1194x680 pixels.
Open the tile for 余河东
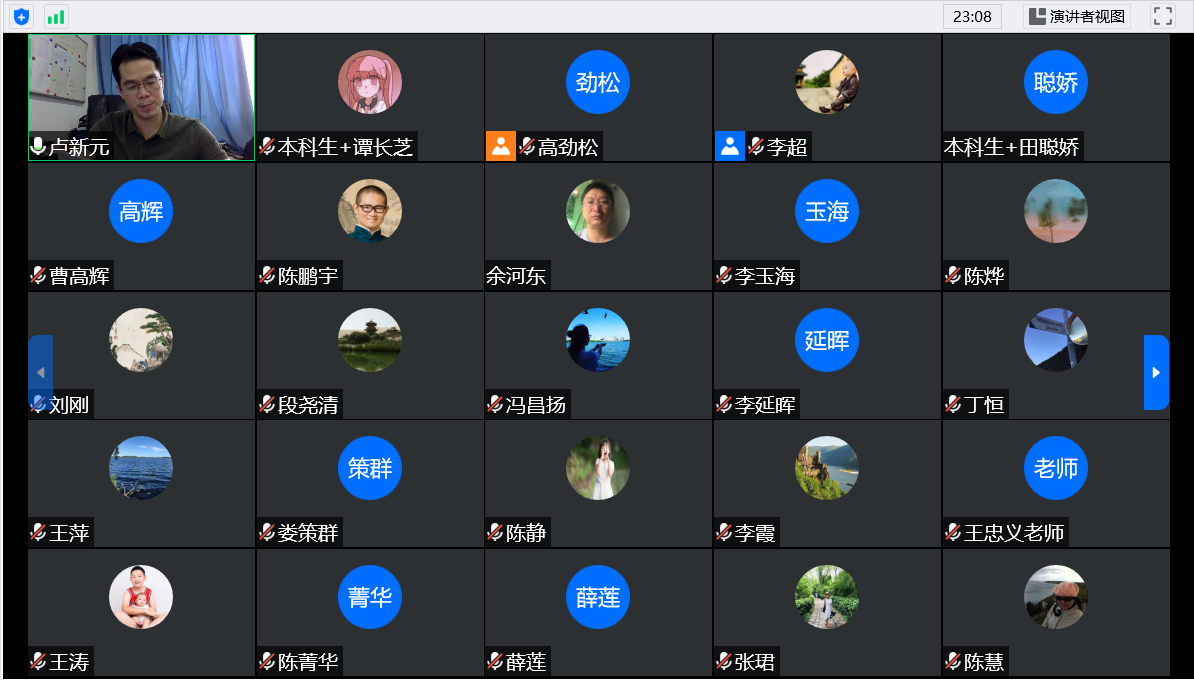tap(598, 226)
